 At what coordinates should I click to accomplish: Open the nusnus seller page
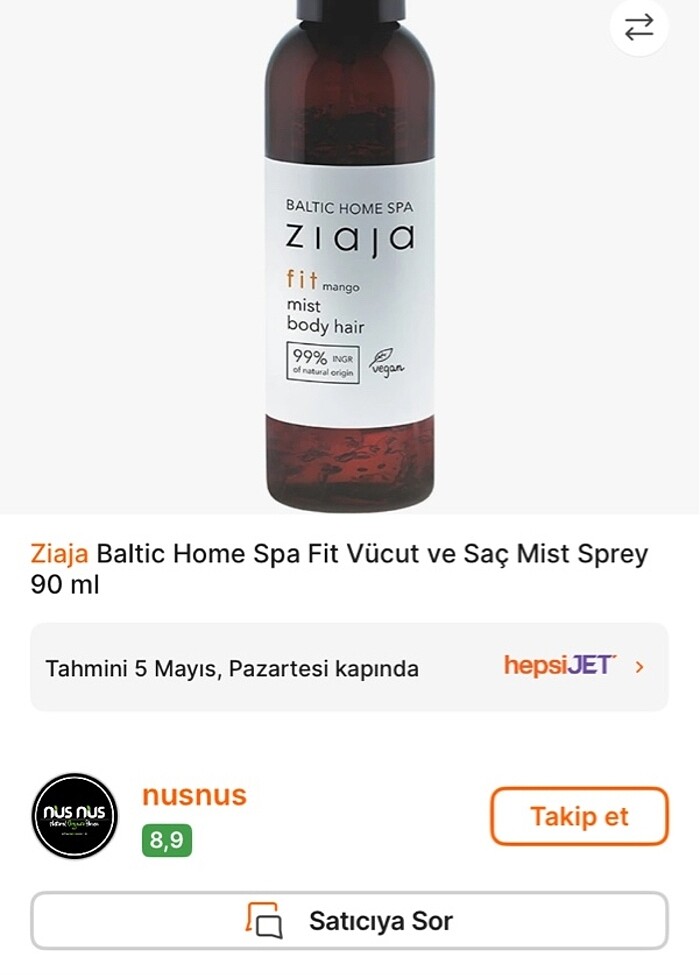pos(194,796)
